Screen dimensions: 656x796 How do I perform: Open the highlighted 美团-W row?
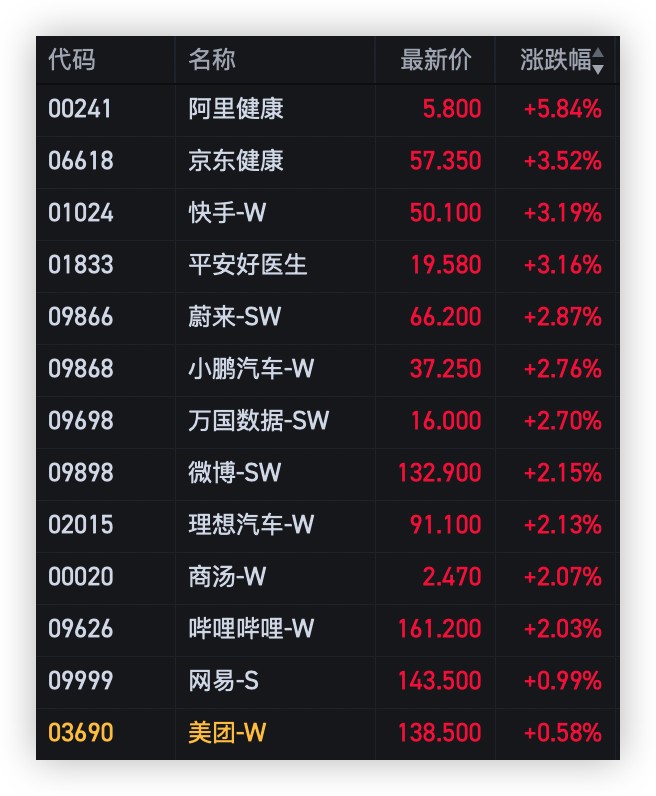[228, 733]
